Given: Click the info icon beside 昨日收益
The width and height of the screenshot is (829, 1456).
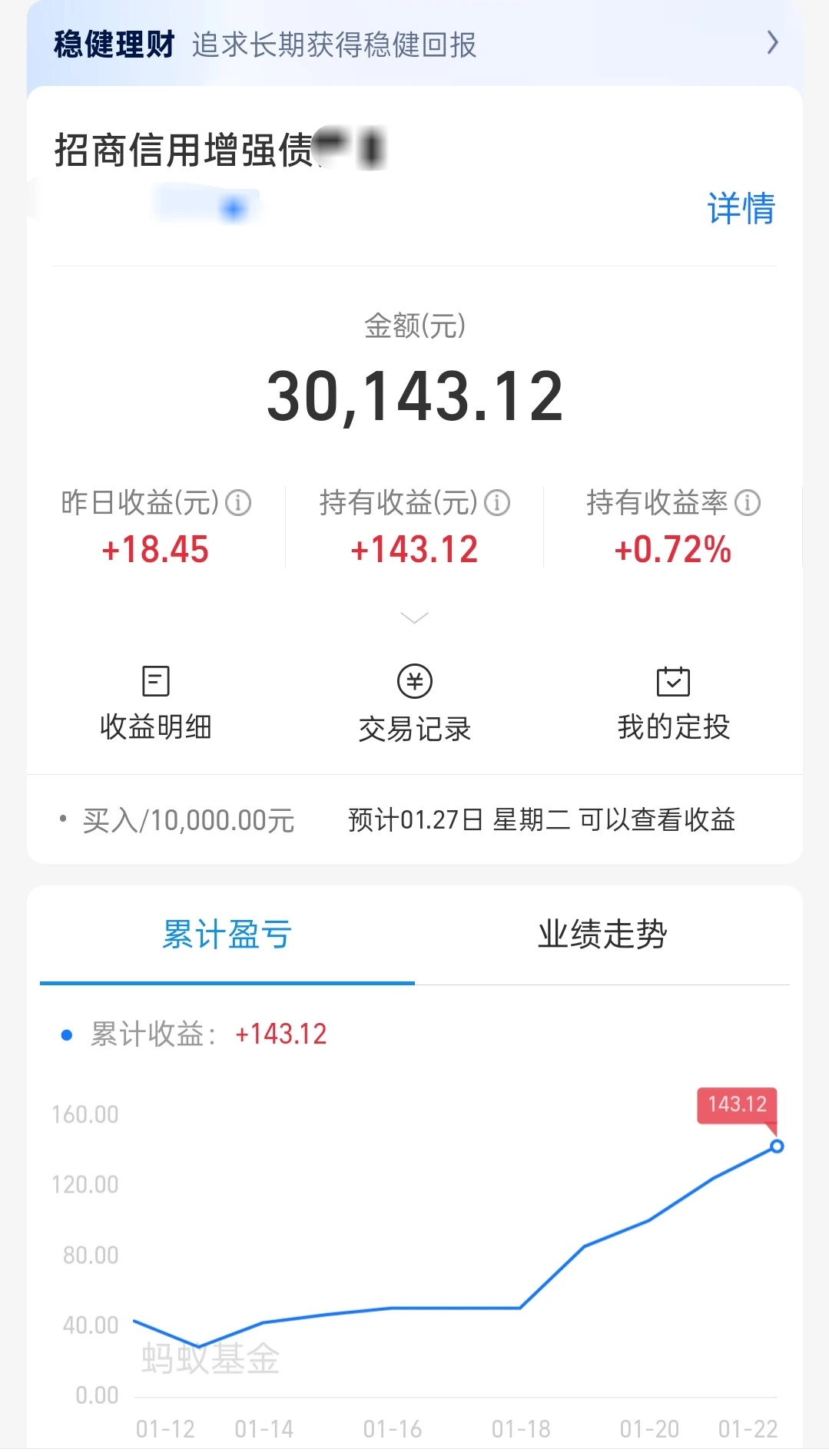Looking at the screenshot, I should tap(240, 505).
